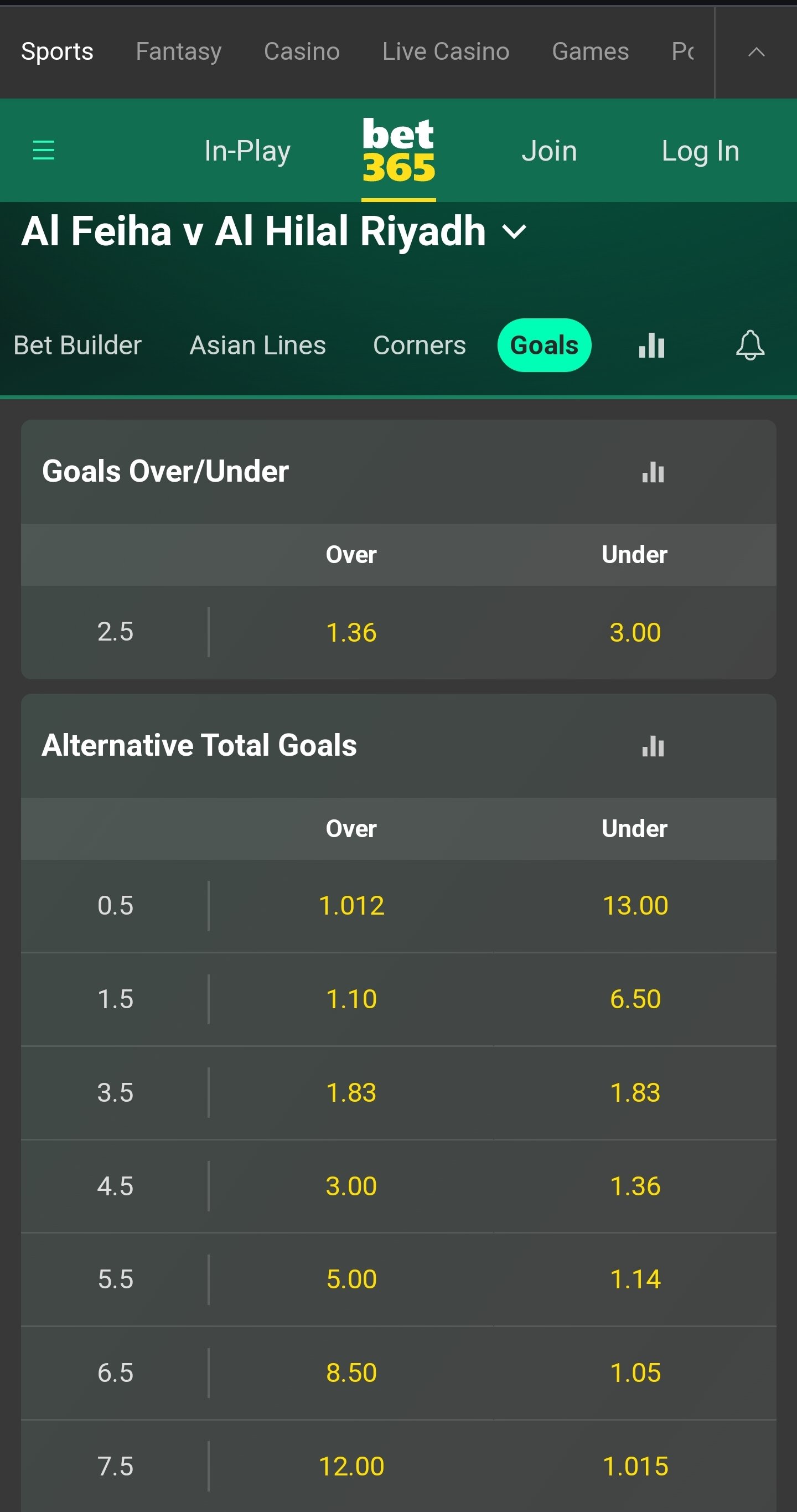Collapse the top product bar
The image size is (797, 1512).
[x=756, y=51]
